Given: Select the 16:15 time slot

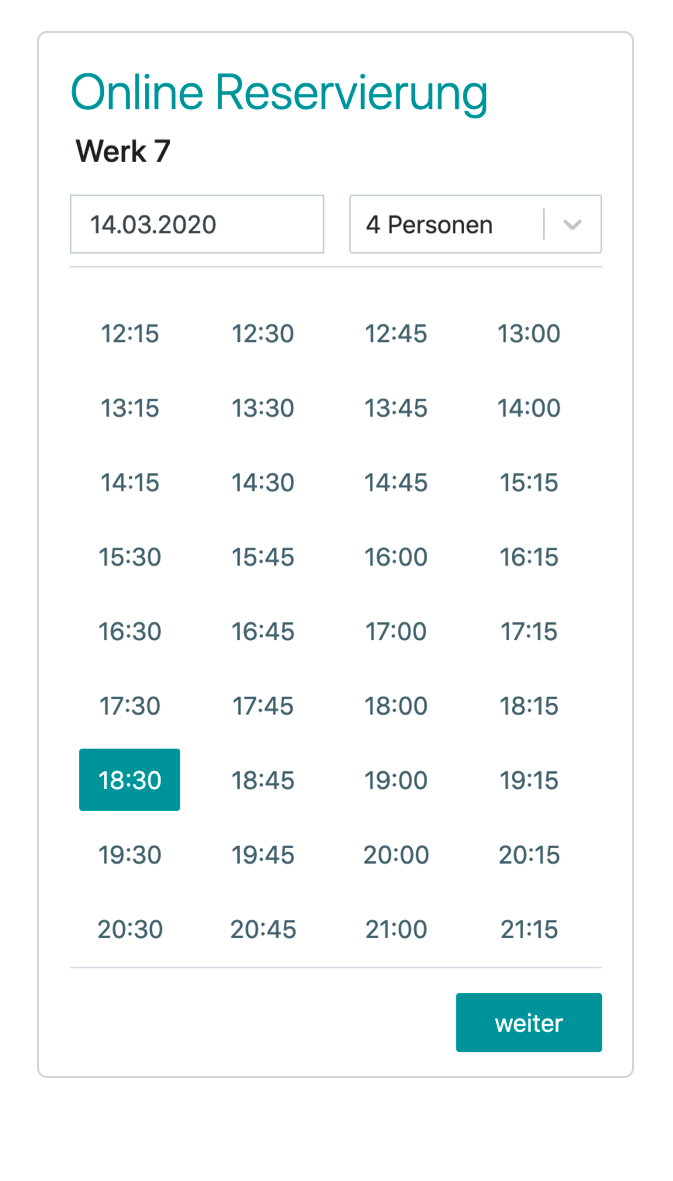Looking at the screenshot, I should point(529,557).
